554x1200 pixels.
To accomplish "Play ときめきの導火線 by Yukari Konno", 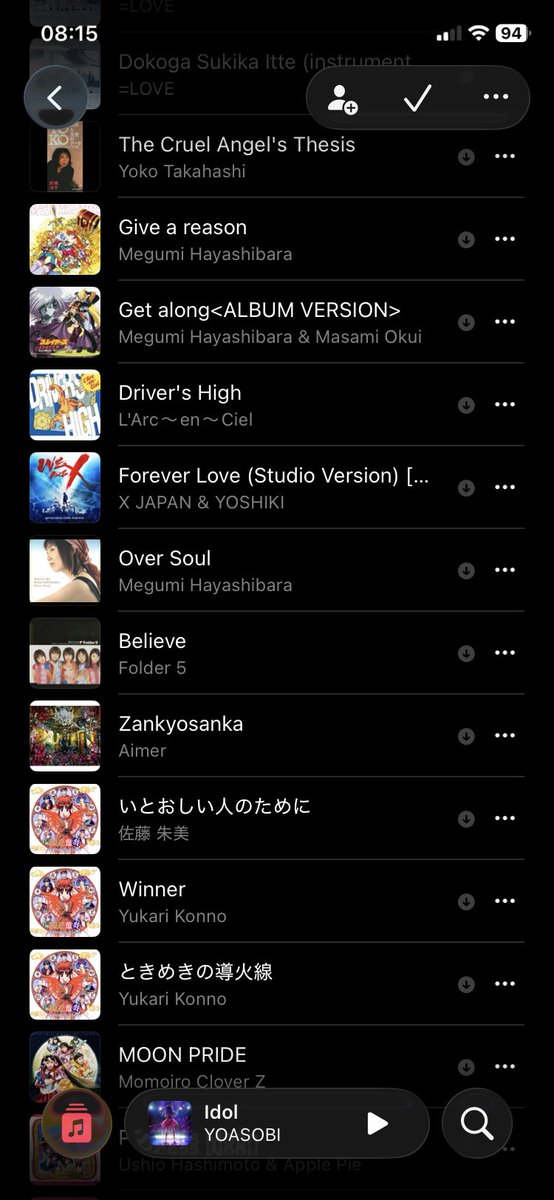I will tap(276, 984).
